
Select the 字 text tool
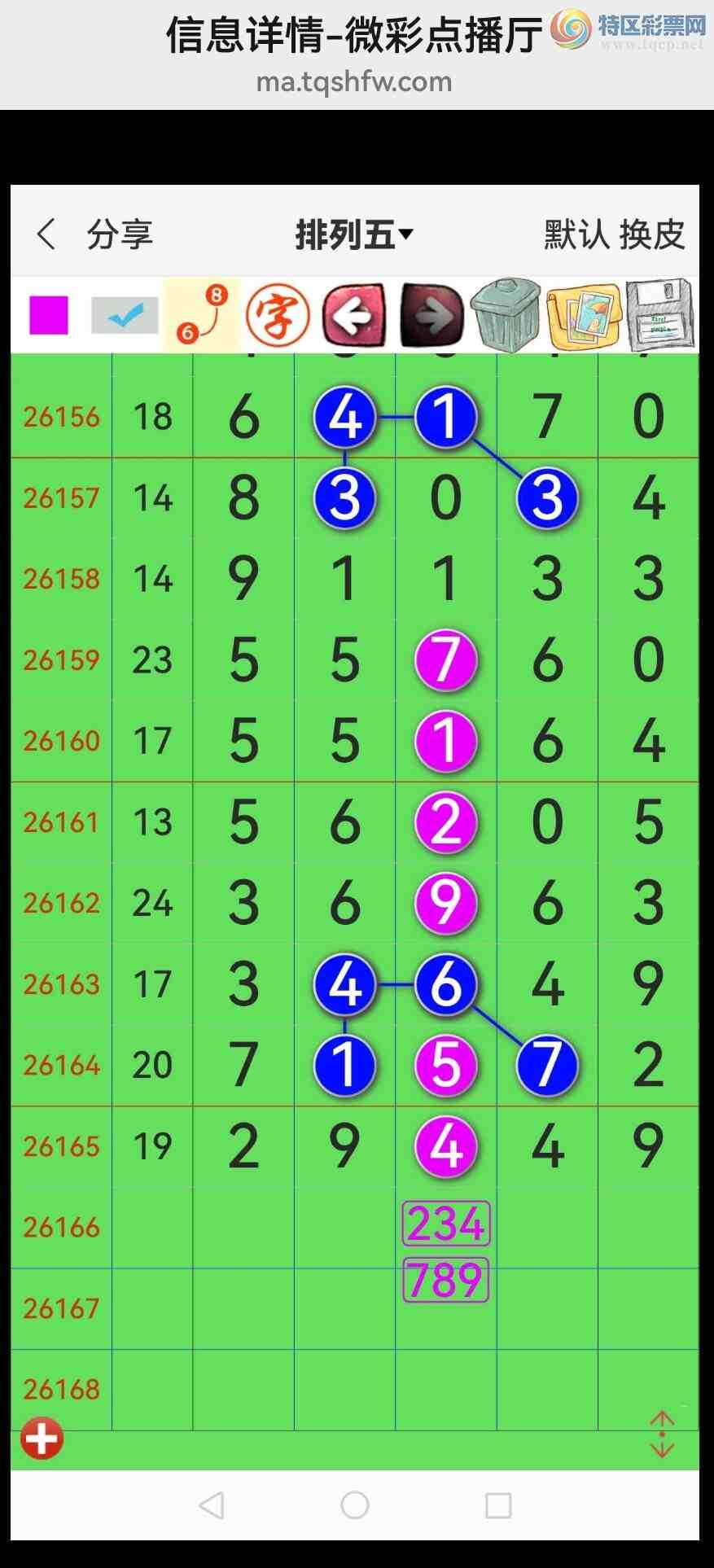pyautogui.click(x=278, y=315)
